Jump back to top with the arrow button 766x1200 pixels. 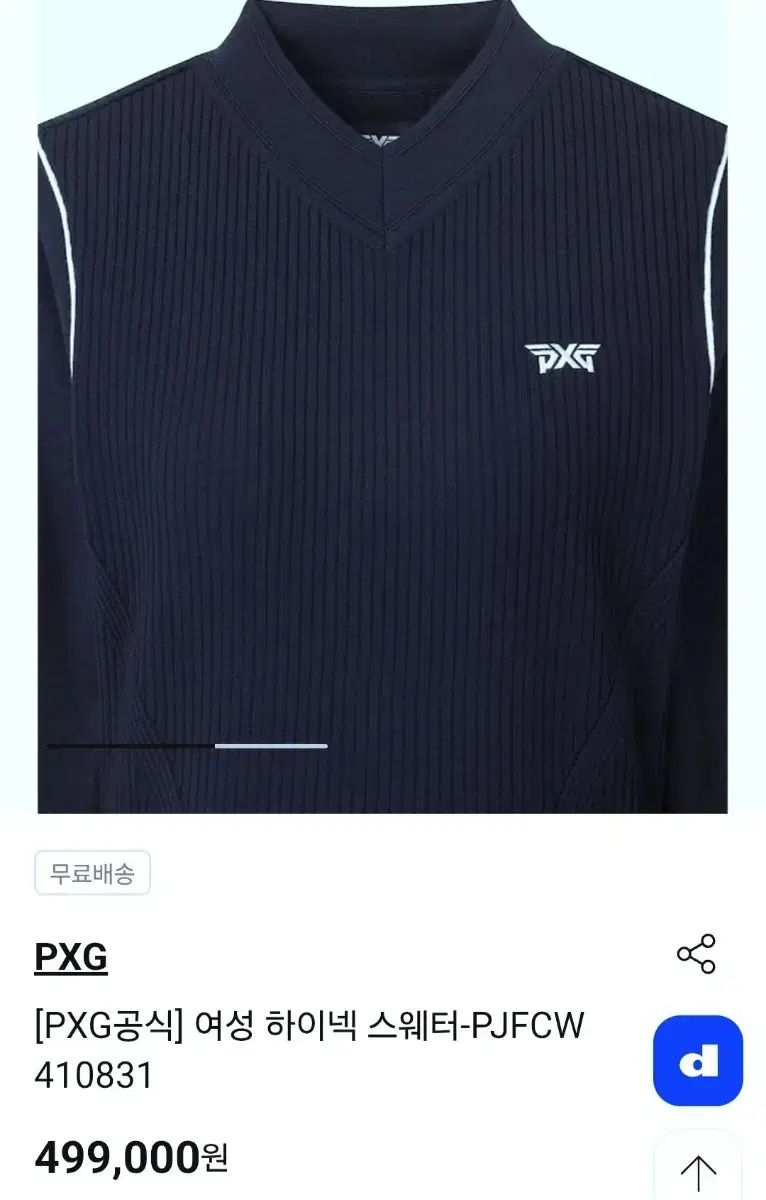coord(698,1170)
